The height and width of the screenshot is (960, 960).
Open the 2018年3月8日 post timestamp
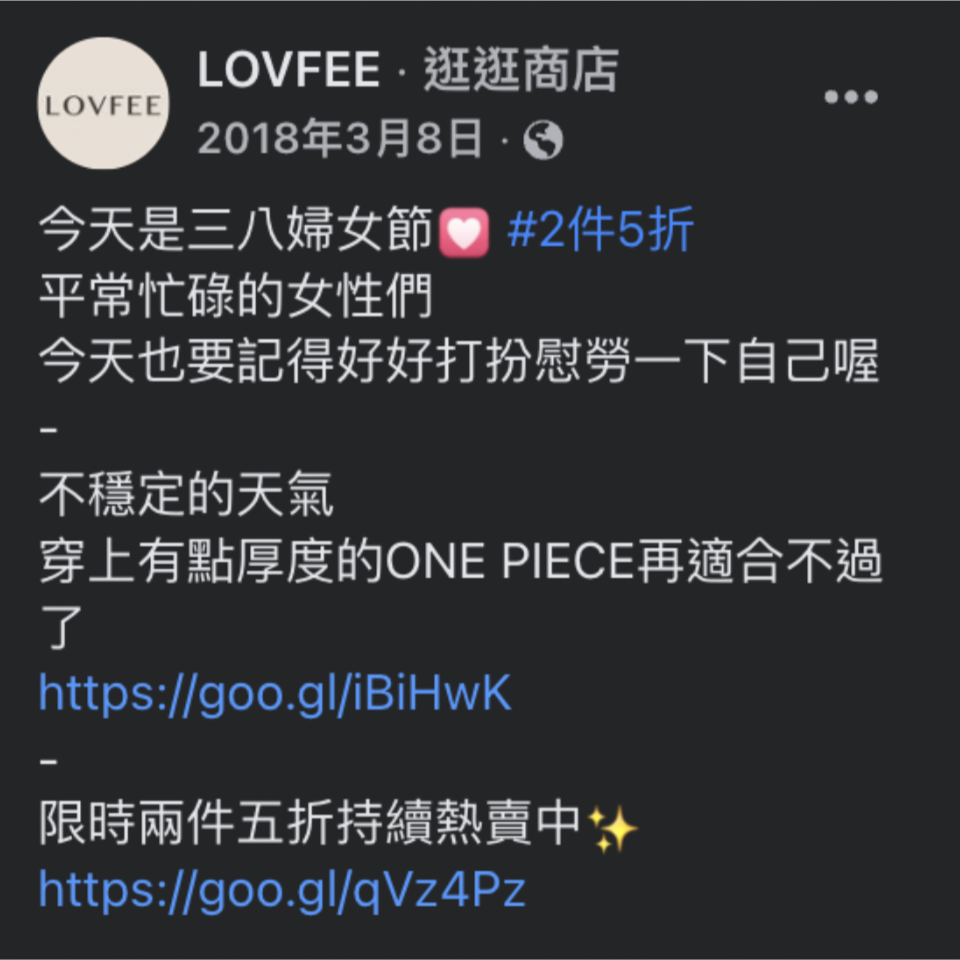click(340, 140)
